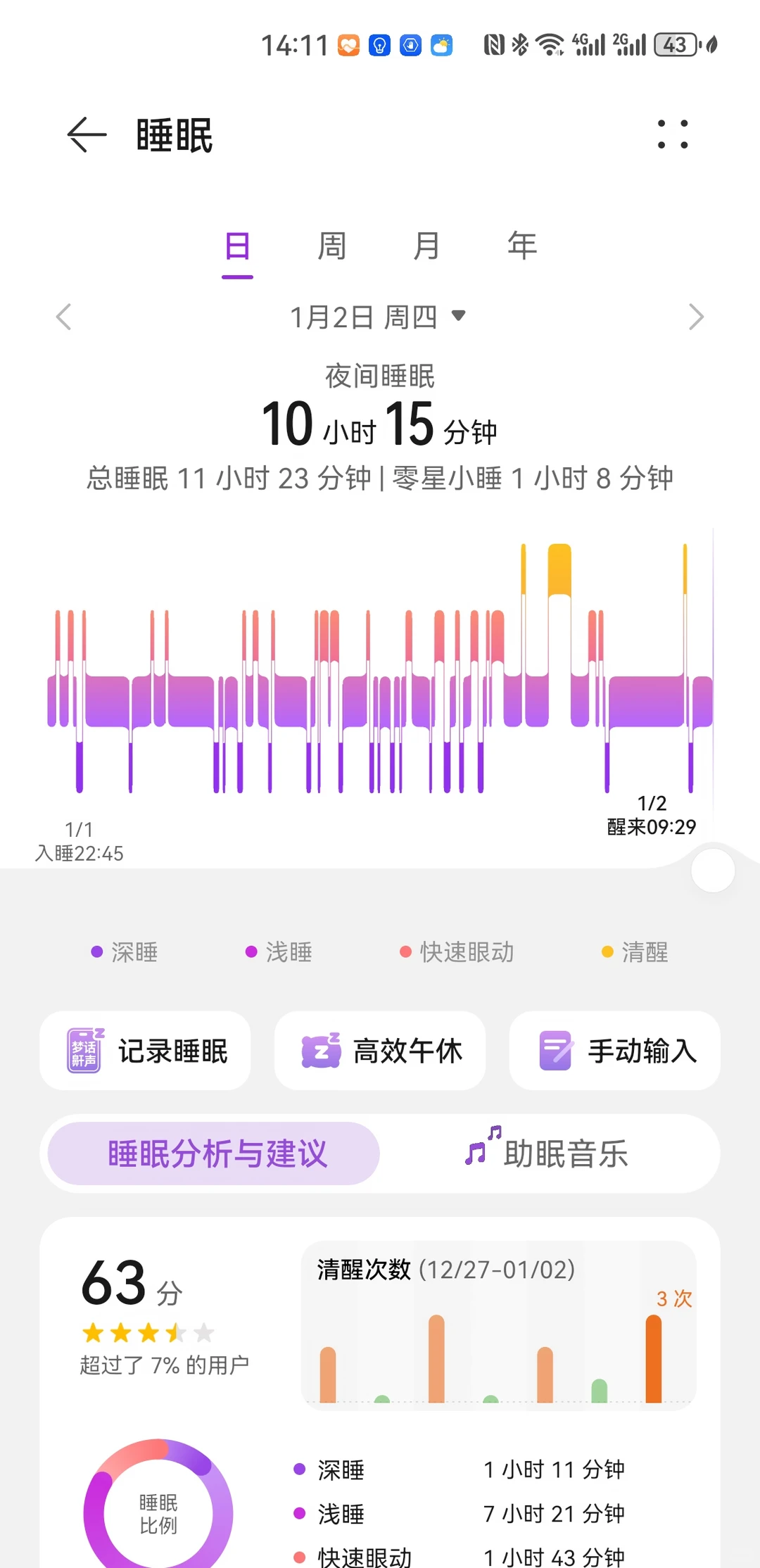Select the 日 tab
This screenshot has width=760, height=1568.
(237, 248)
